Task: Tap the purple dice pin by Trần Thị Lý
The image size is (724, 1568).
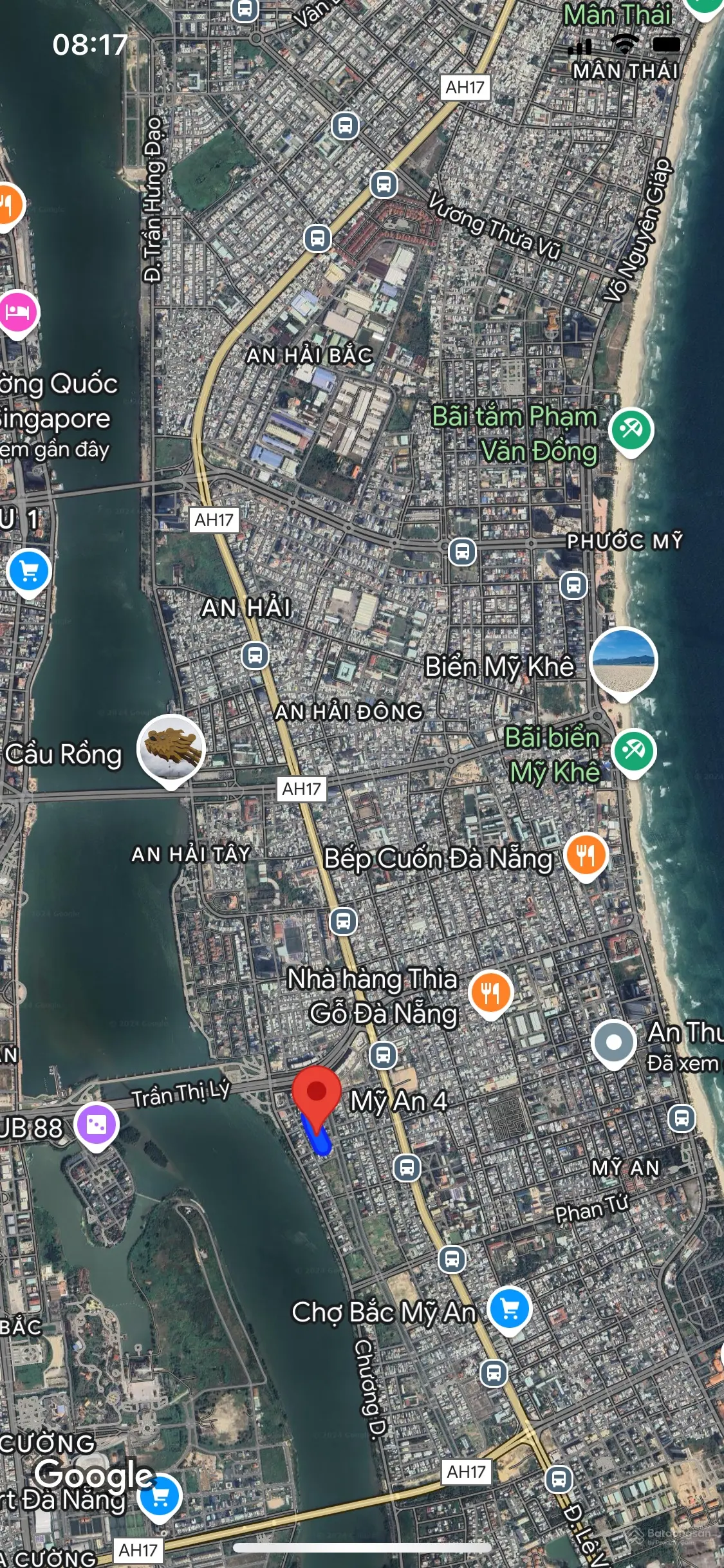Action: 97,1125
